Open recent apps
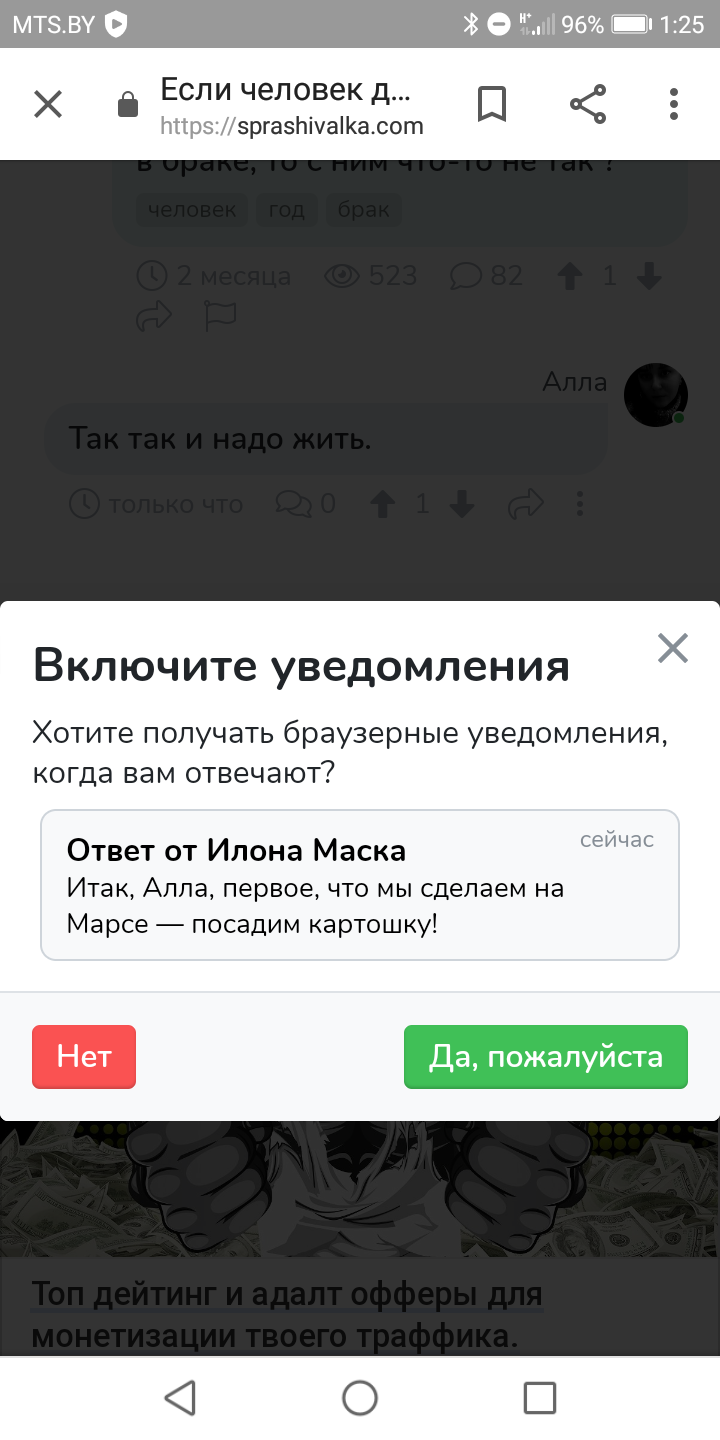This screenshot has height=1440, width=720. (540, 1398)
